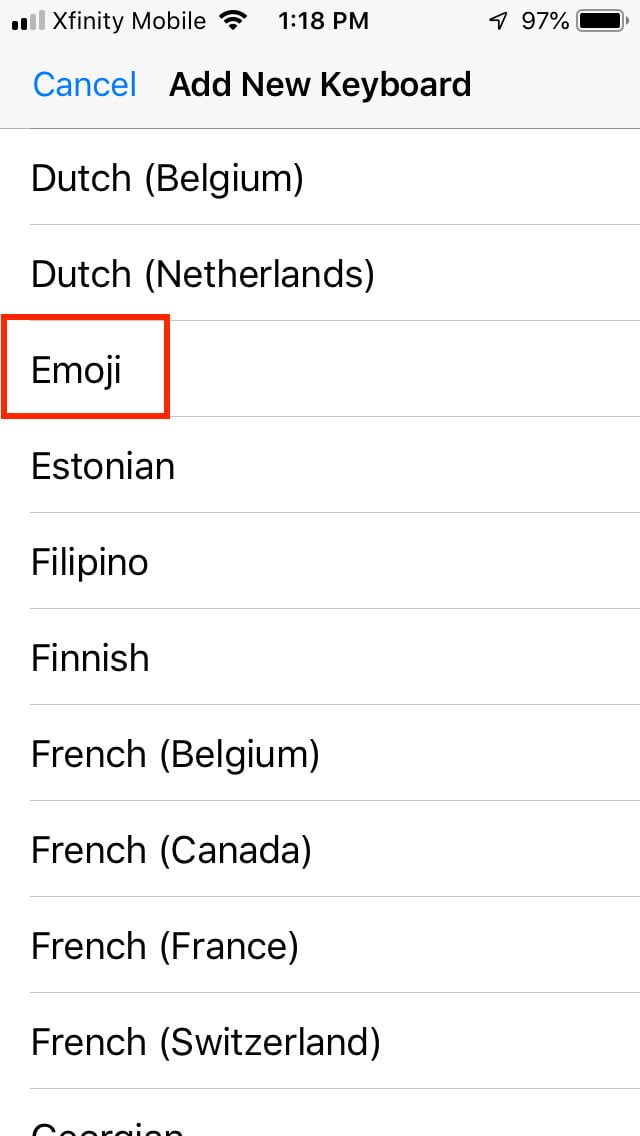Select the Filipino keyboard
This screenshot has width=640, height=1136.
pyautogui.click(x=90, y=562)
